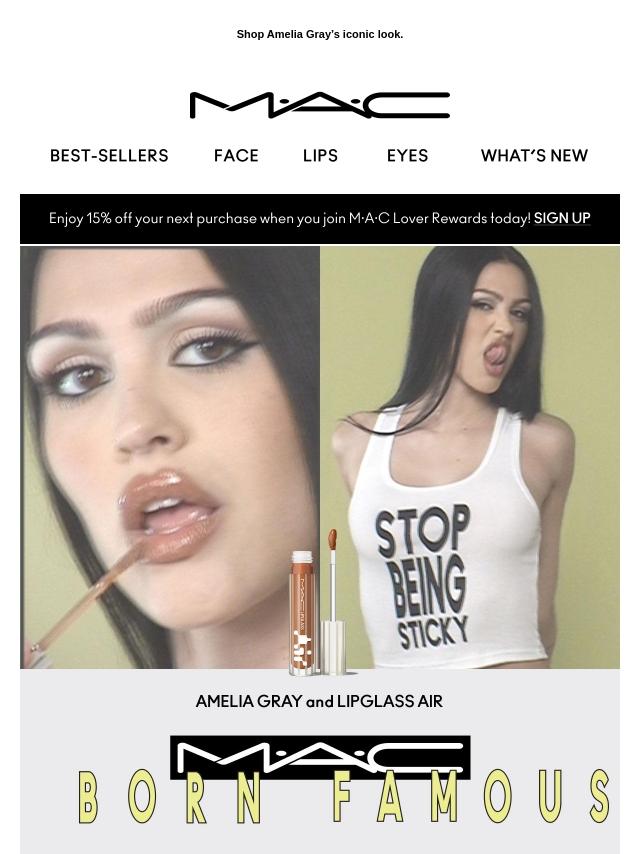This screenshot has width=640, height=854.
Task: Tap the Sign Up link for Lover Rewards
Action: [562, 218]
